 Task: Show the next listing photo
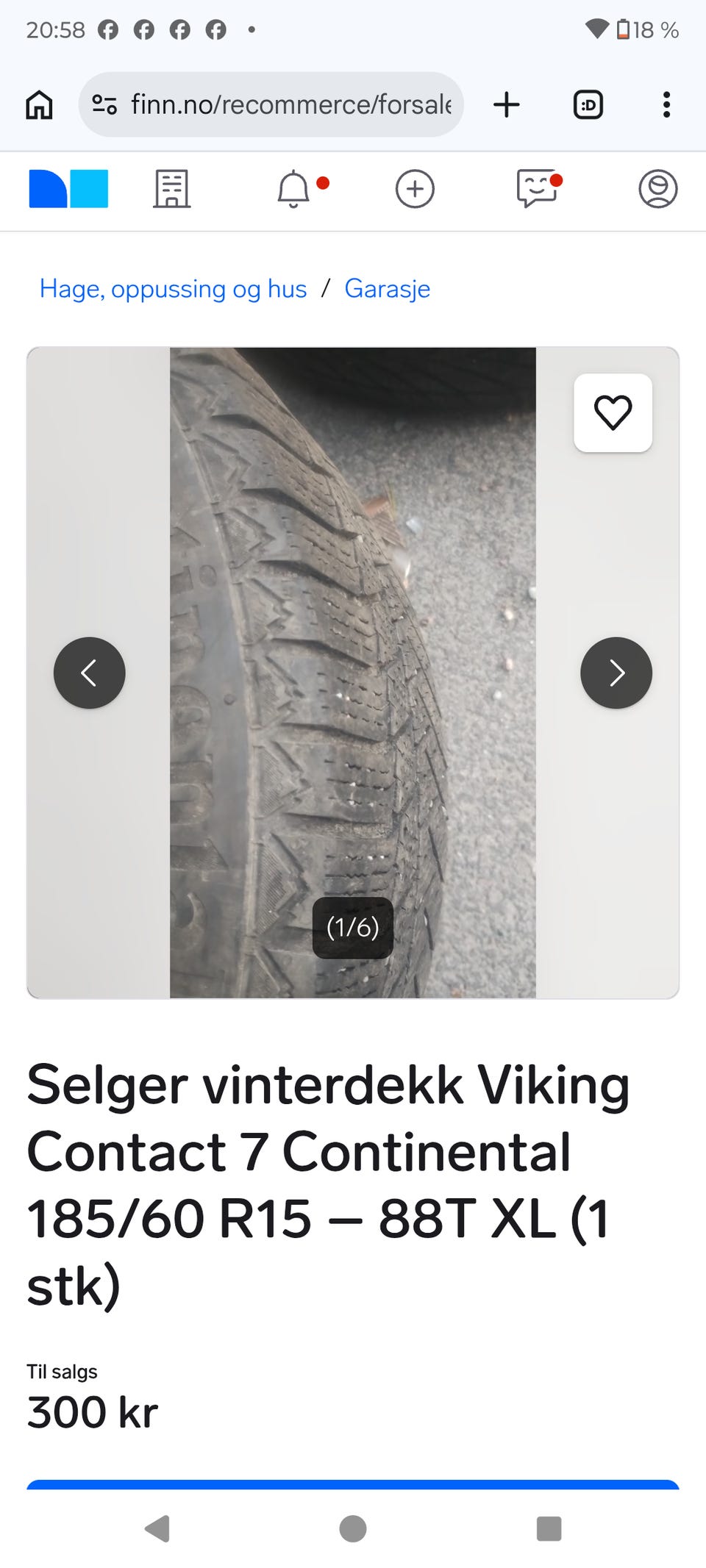click(x=616, y=673)
